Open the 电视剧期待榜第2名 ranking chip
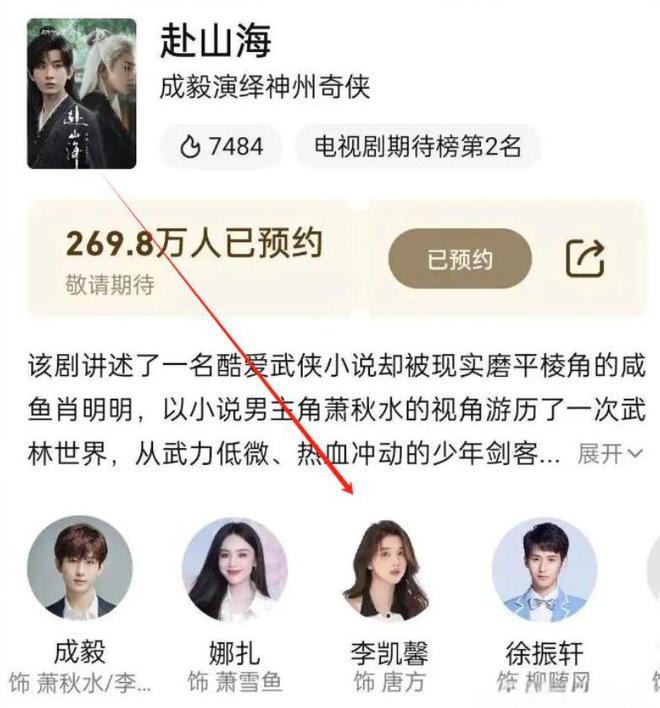The height and width of the screenshot is (708, 660). (x=417, y=147)
